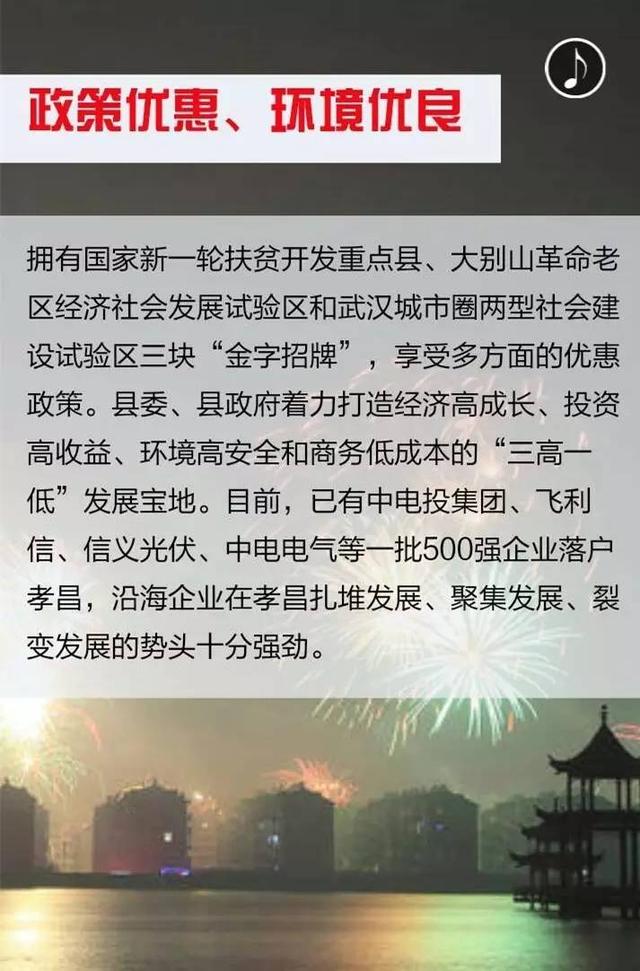640x971 pixels.
Task: Toggle the background music note icon
Action: (x=575, y=68)
